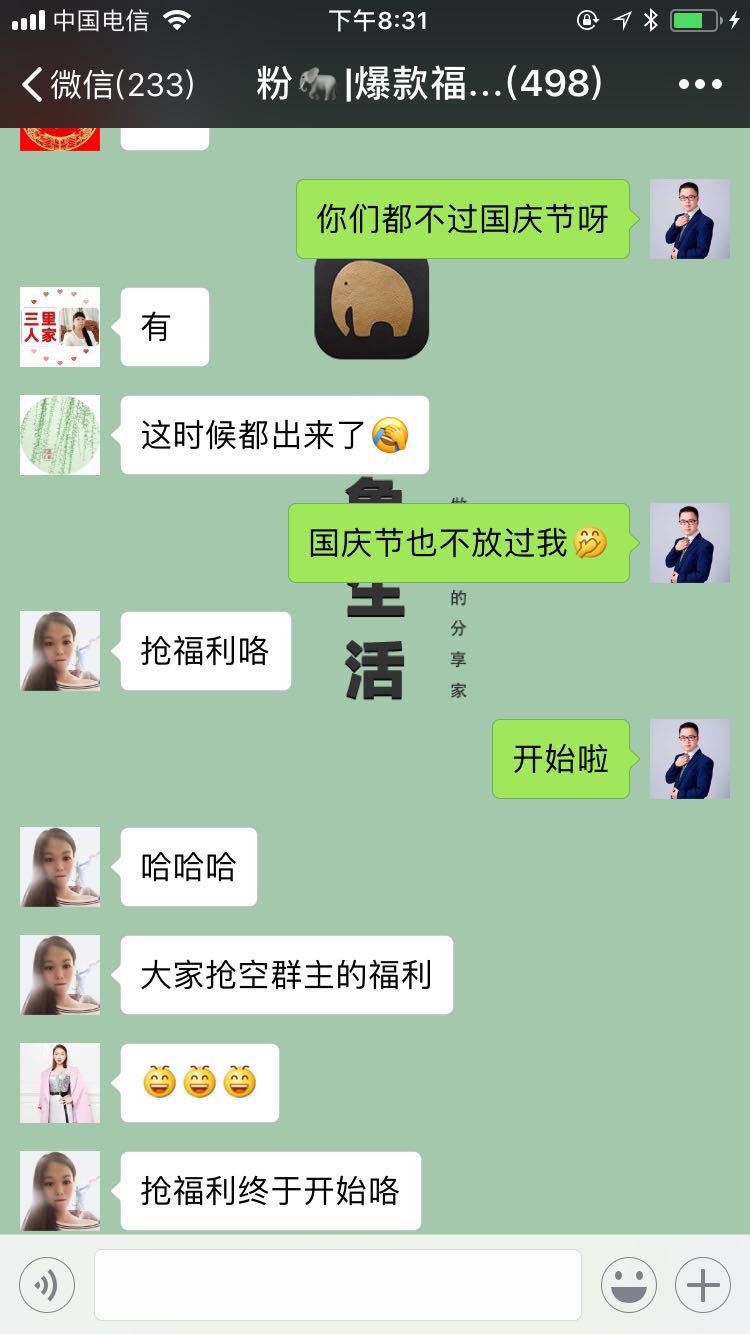Open own avatar beside 开始啦 message
The height and width of the screenshot is (1334, 750).
click(690, 759)
